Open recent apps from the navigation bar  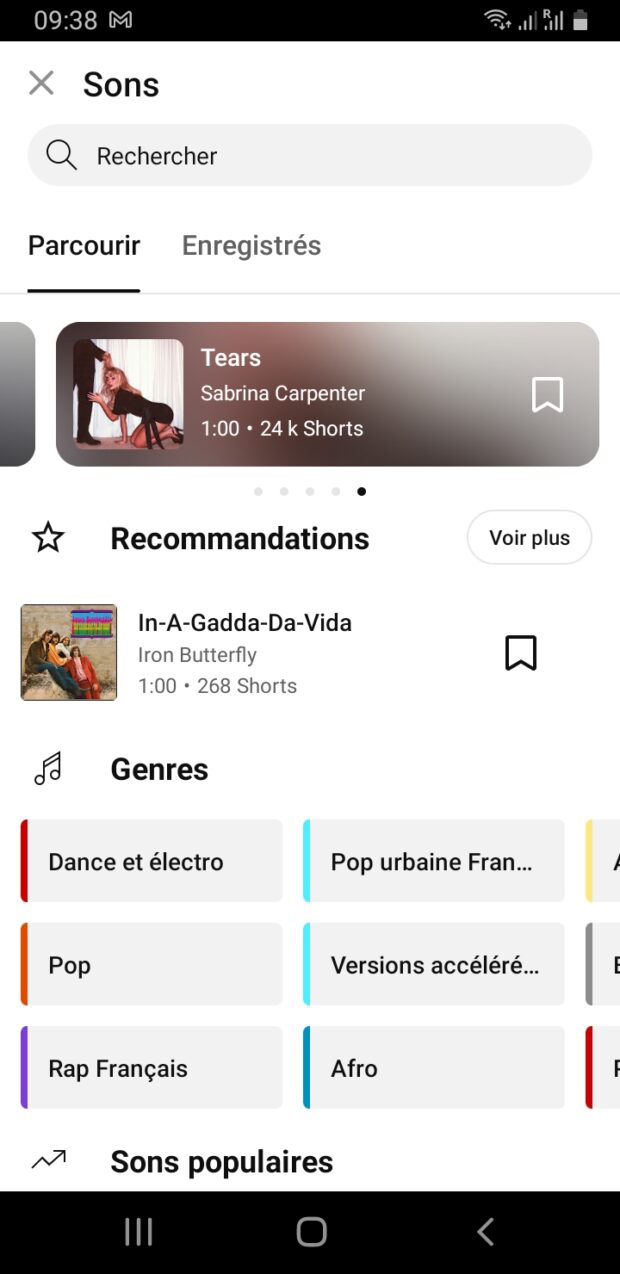138,1232
